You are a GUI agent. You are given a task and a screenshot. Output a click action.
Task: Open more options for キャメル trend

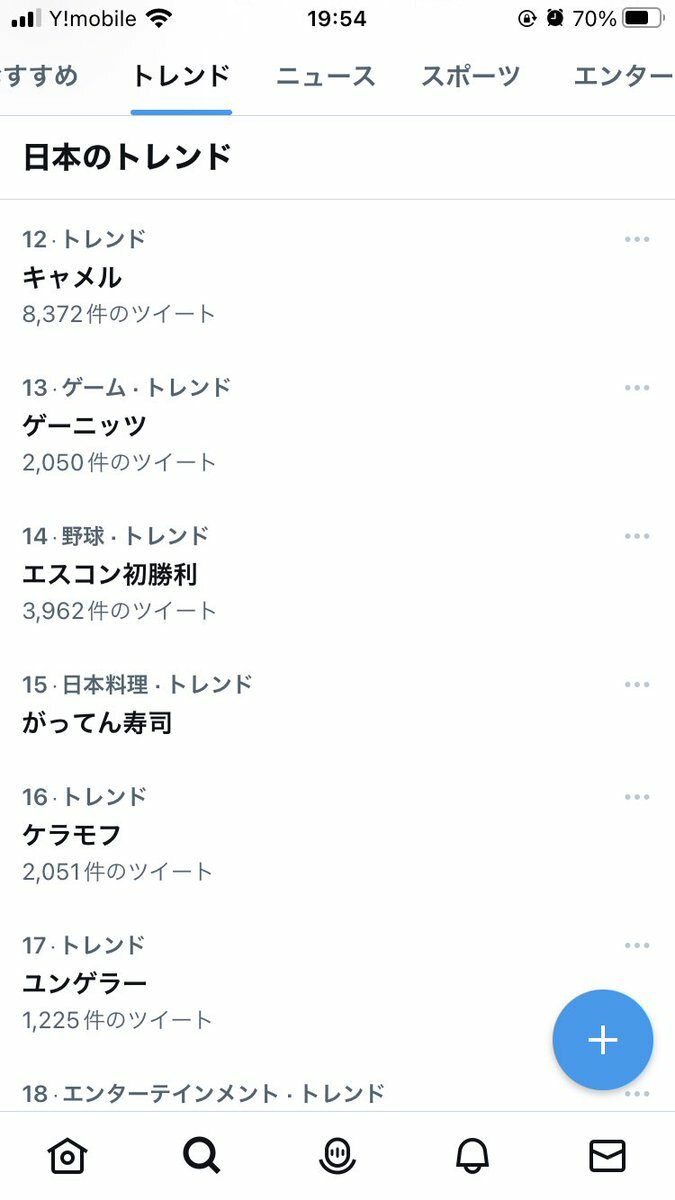[x=637, y=239]
